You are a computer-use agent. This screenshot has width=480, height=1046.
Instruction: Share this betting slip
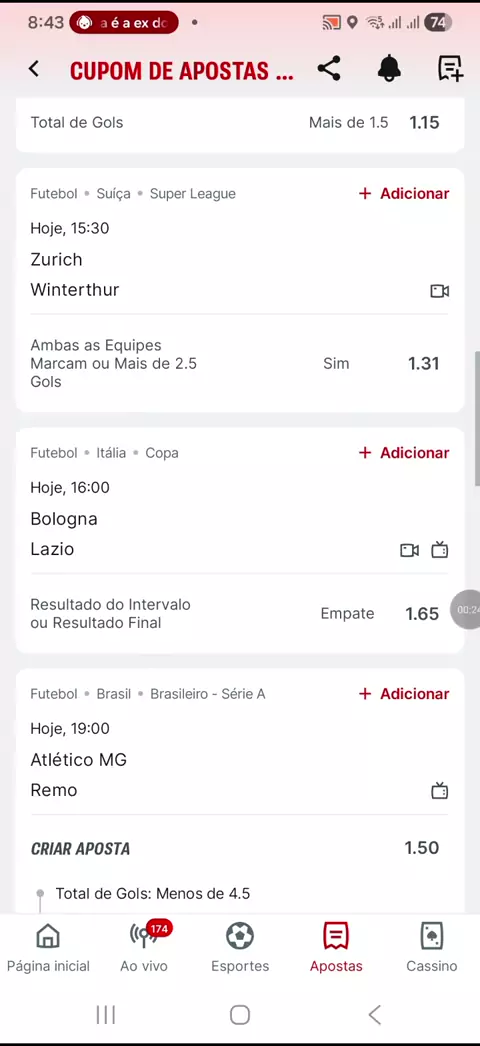pos(329,69)
